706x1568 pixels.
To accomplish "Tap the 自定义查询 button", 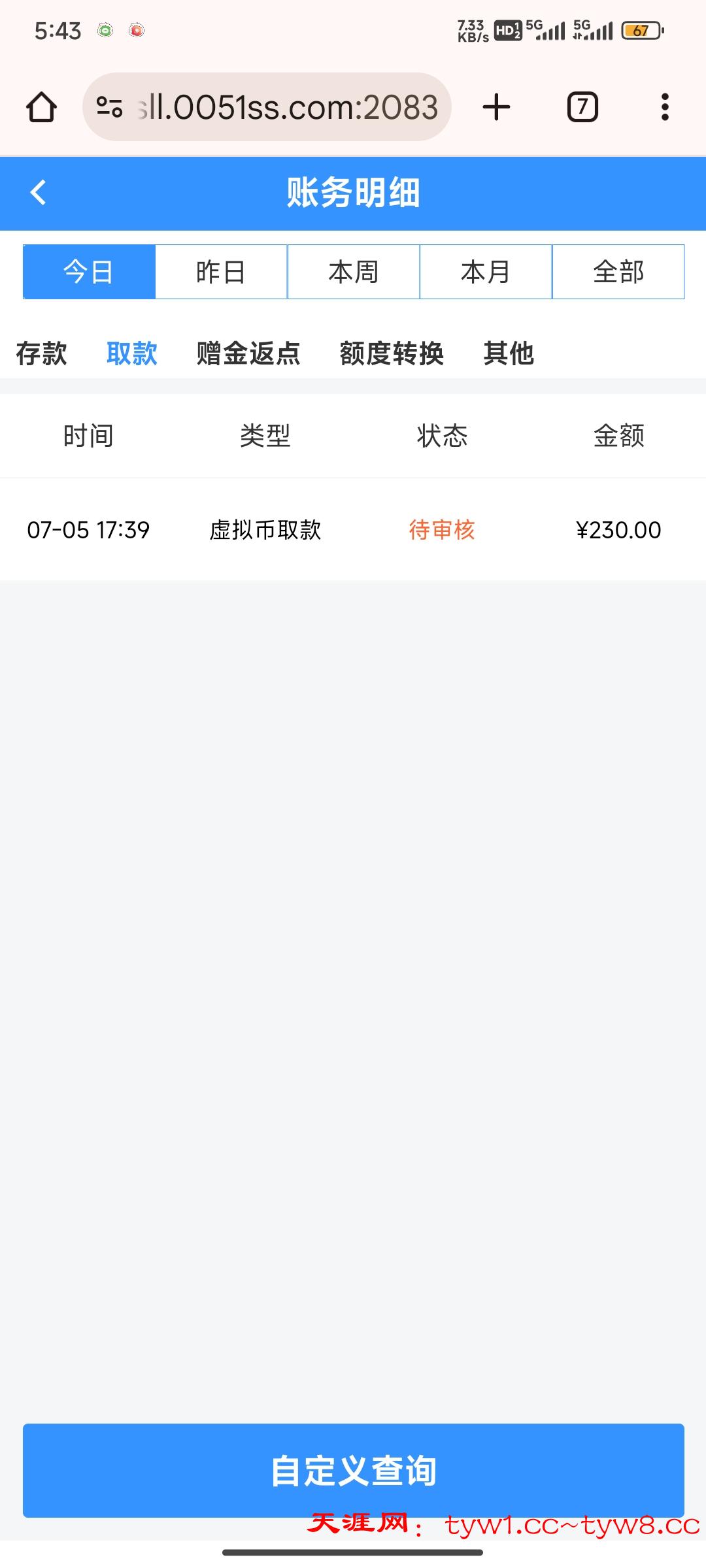I will pos(353,1470).
